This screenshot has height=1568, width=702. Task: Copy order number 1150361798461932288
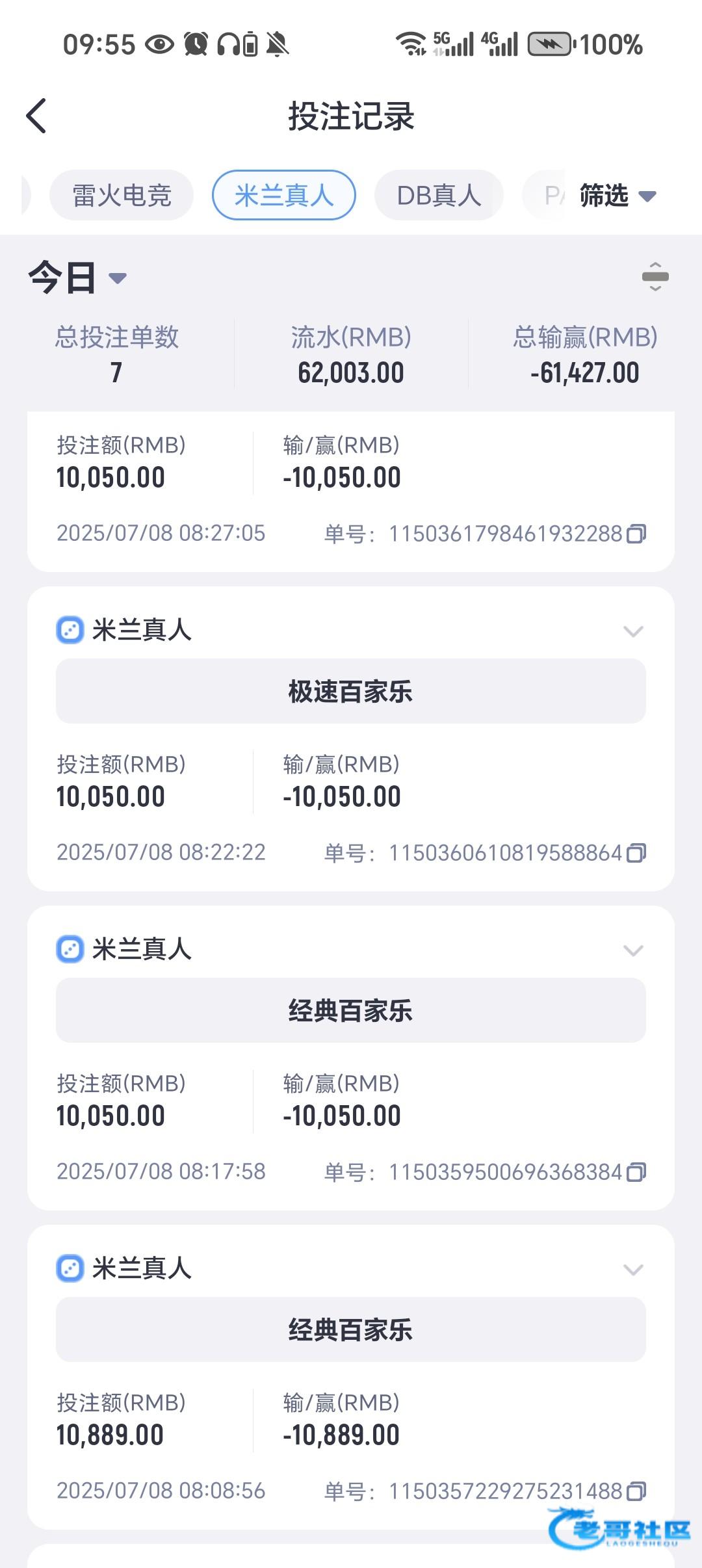point(636,534)
